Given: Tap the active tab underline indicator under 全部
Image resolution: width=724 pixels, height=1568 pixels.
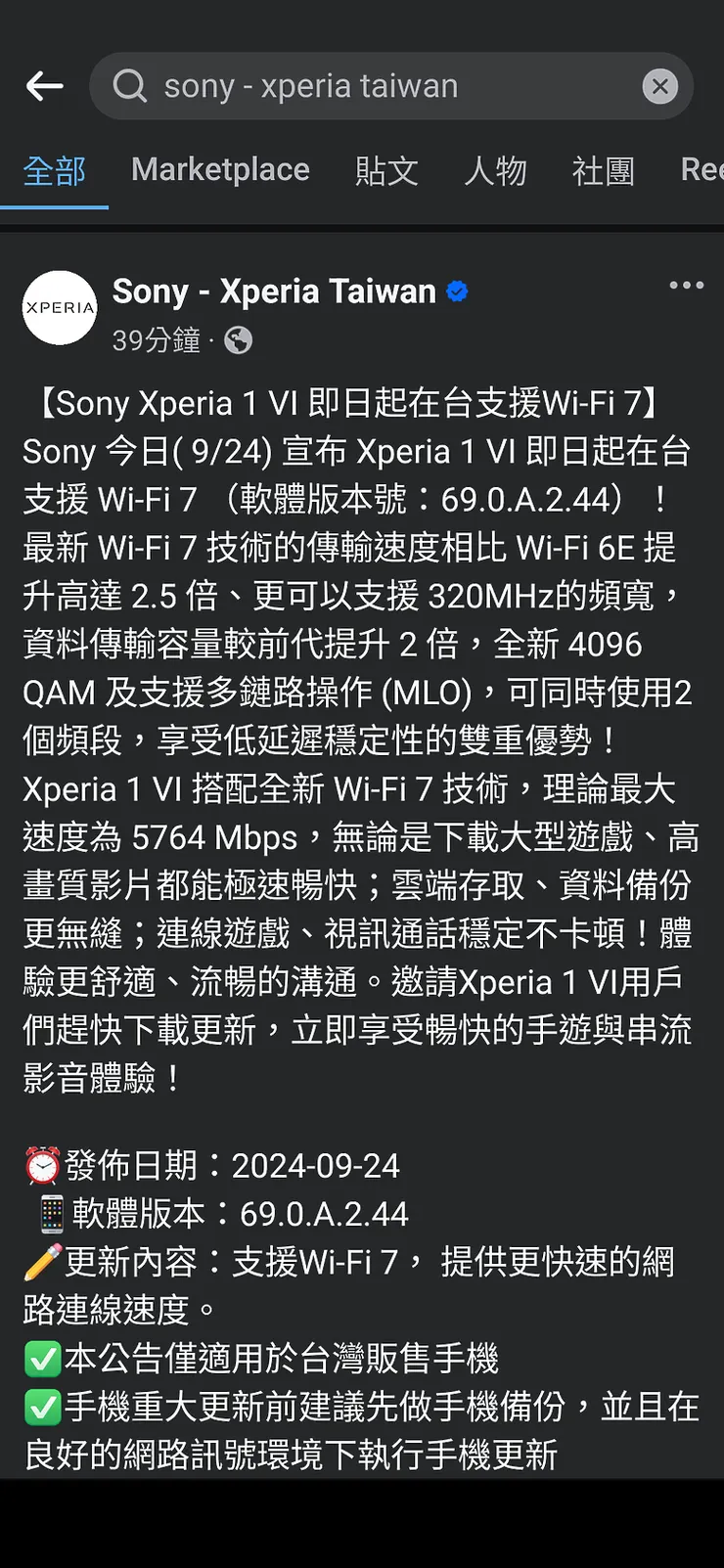Looking at the screenshot, I should [55, 205].
